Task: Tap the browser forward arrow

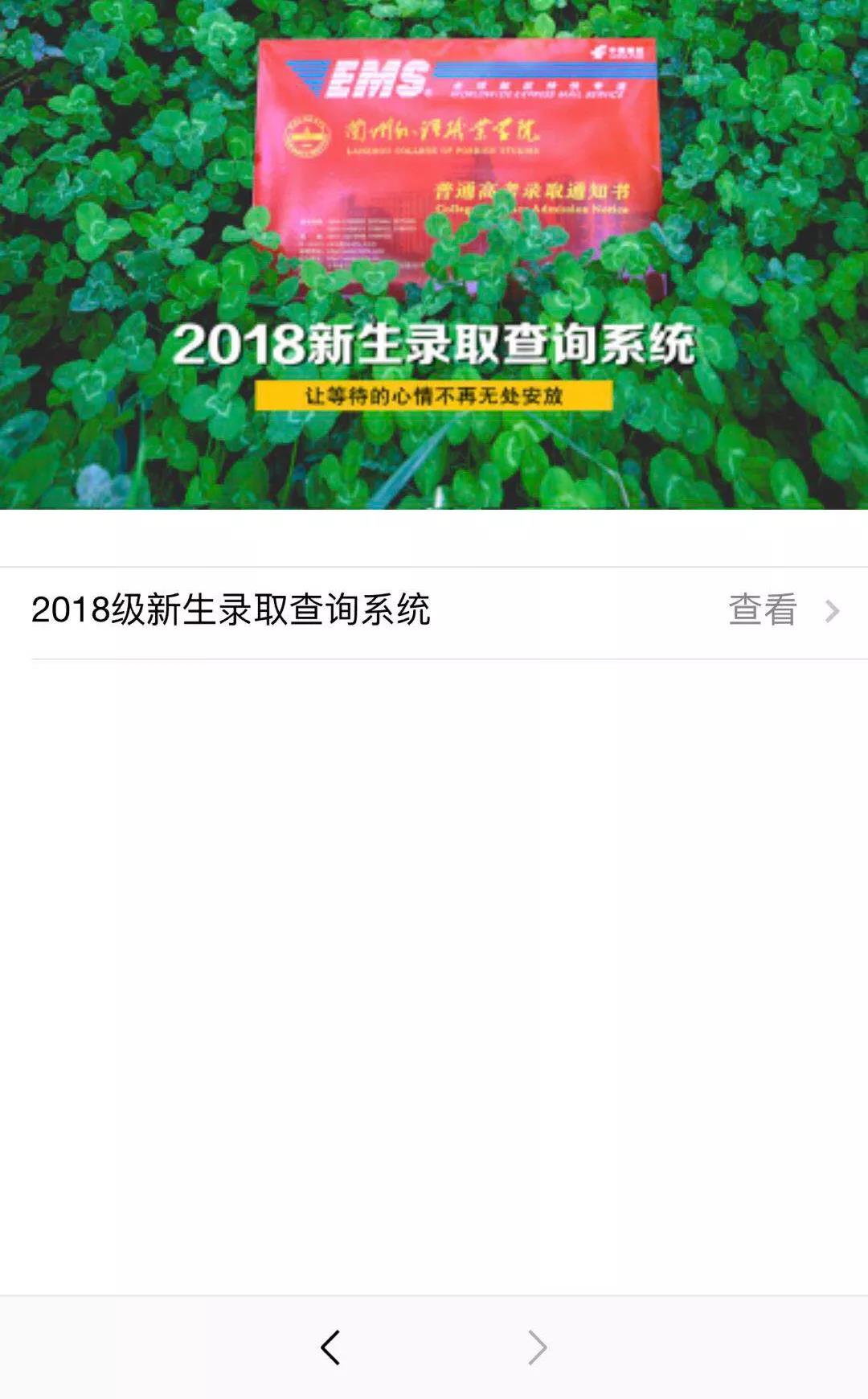Action: [537, 1348]
